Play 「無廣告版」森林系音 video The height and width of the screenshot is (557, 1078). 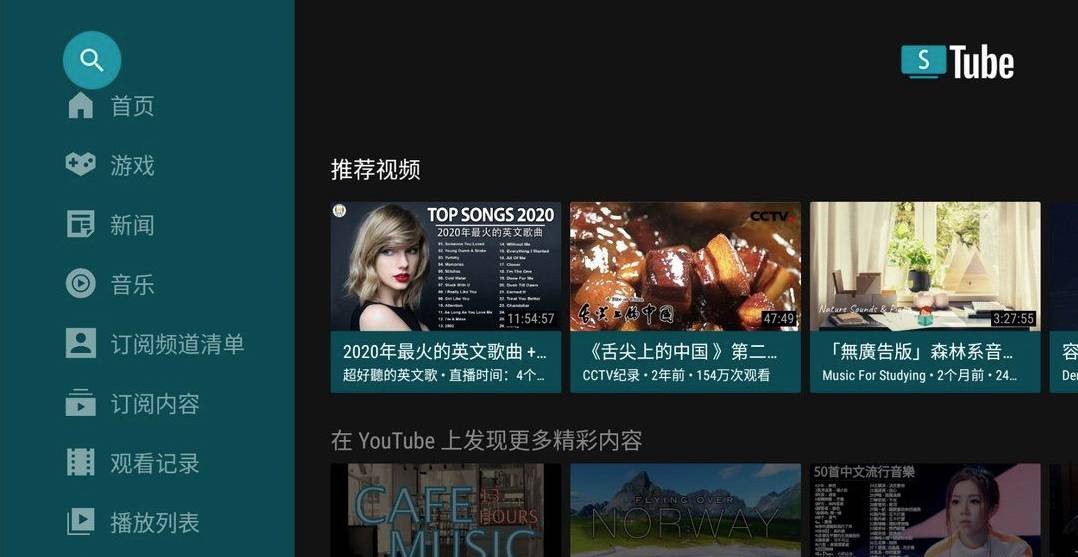(x=925, y=296)
